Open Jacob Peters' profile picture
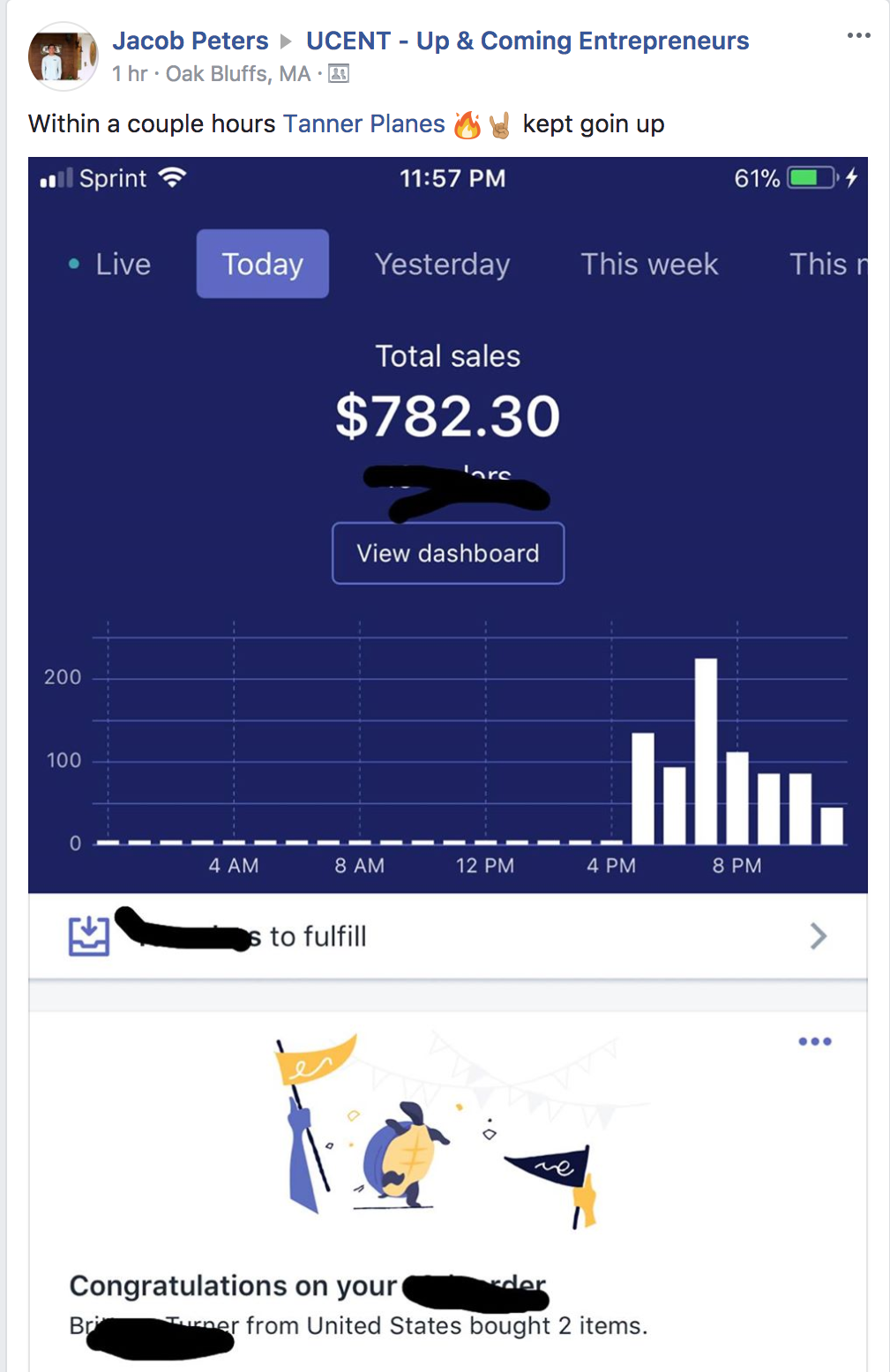This screenshot has height=1372, width=890. 63,56
